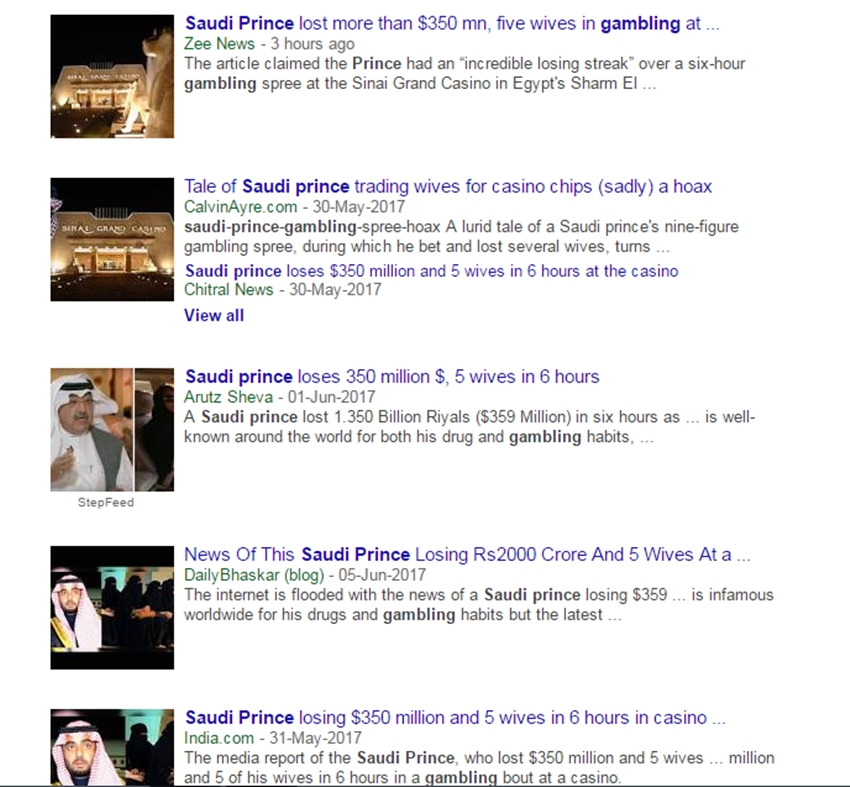The width and height of the screenshot is (850, 787).
Task: Open the Zee News article about Saudi Prince
Action: [x=452, y=23]
